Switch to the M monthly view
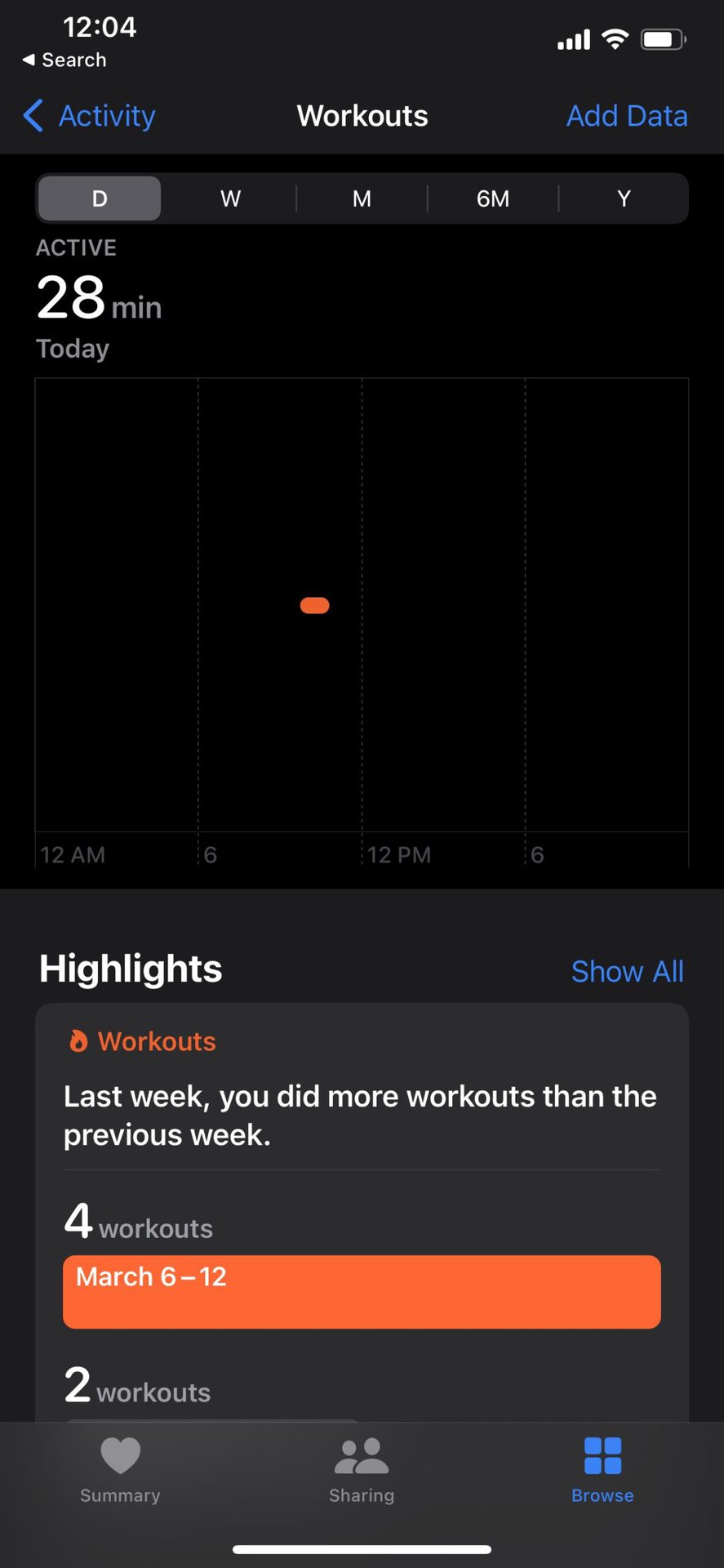This screenshot has height=1568, width=724. (x=362, y=198)
